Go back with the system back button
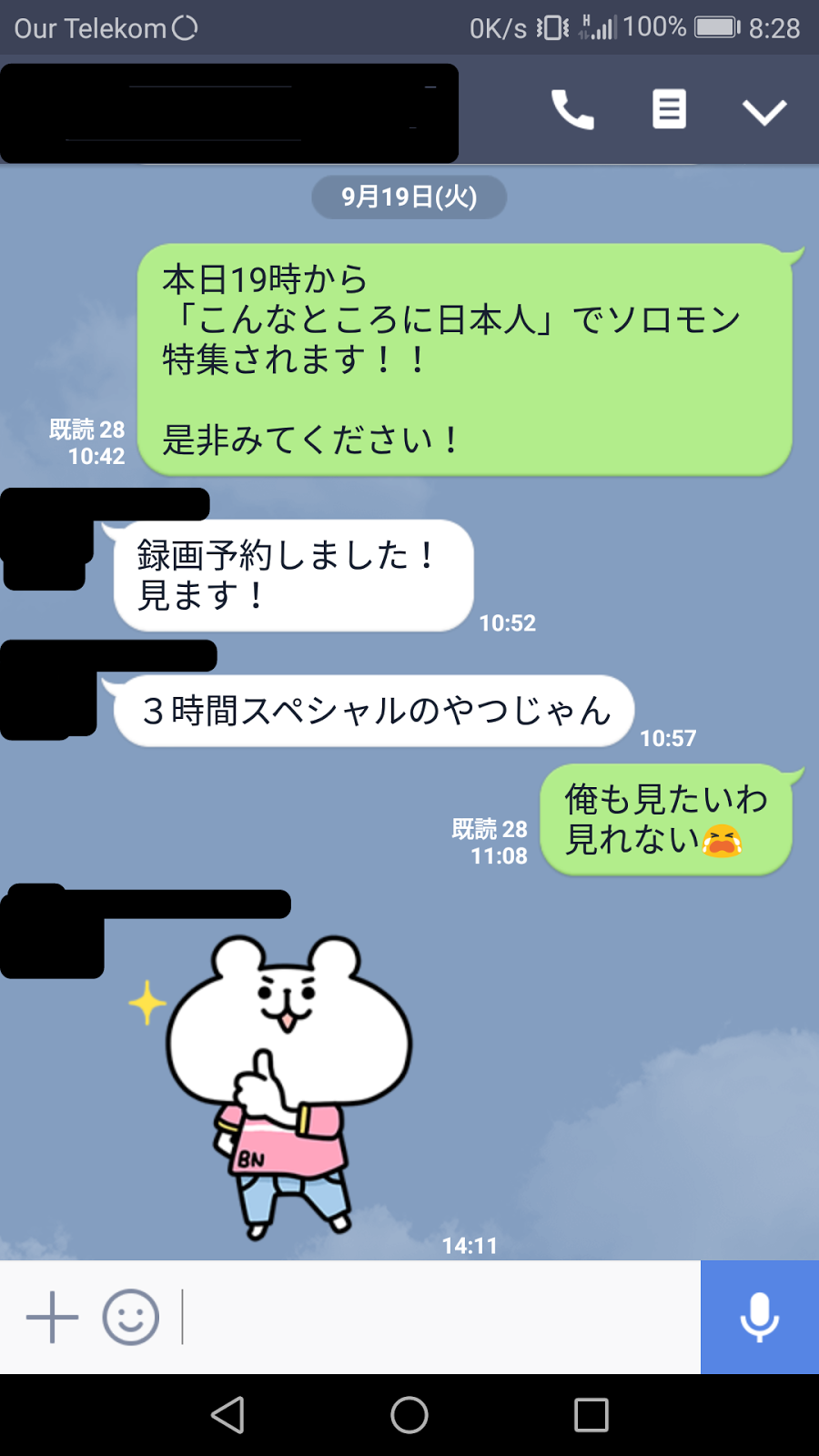Screen dimensions: 819x1456 tap(227, 1415)
